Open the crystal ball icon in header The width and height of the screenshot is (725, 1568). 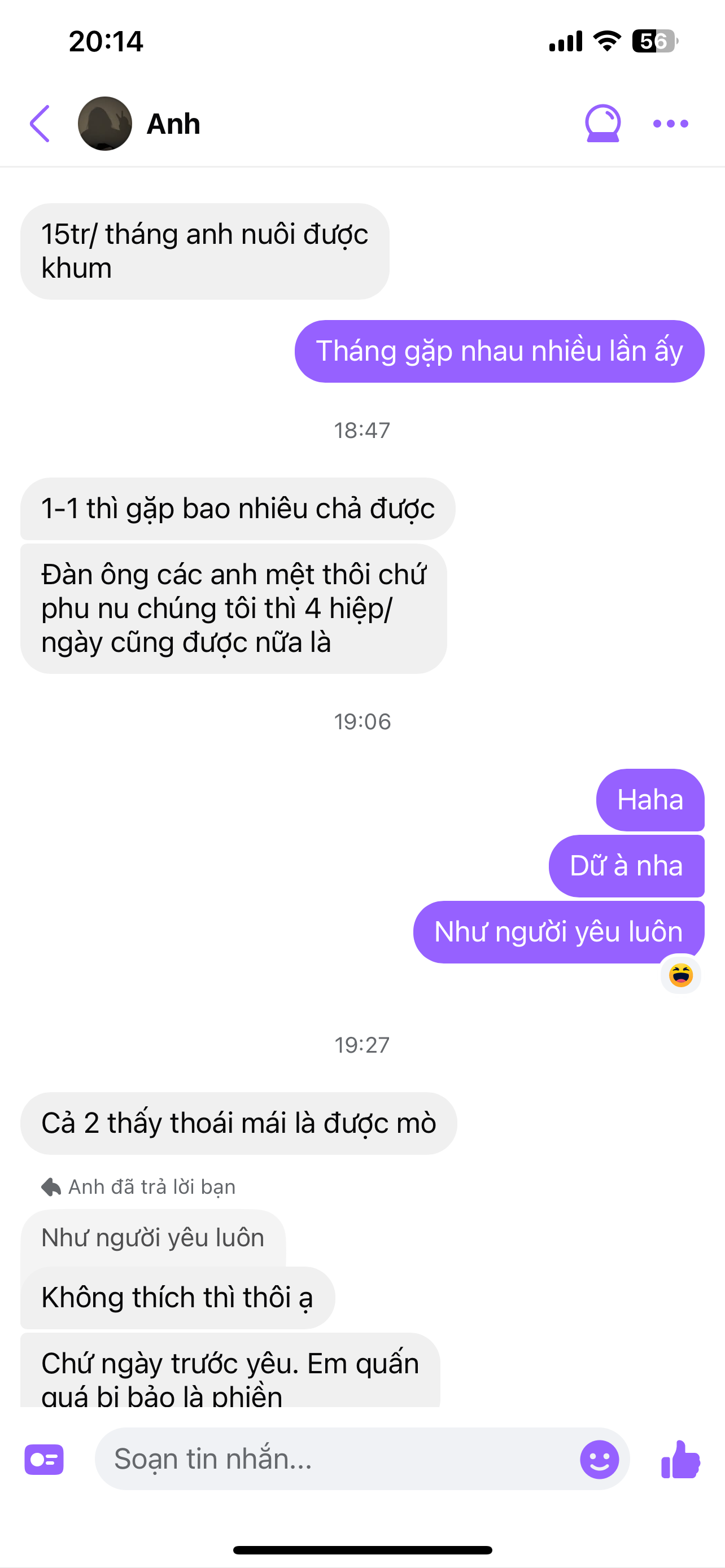(602, 124)
